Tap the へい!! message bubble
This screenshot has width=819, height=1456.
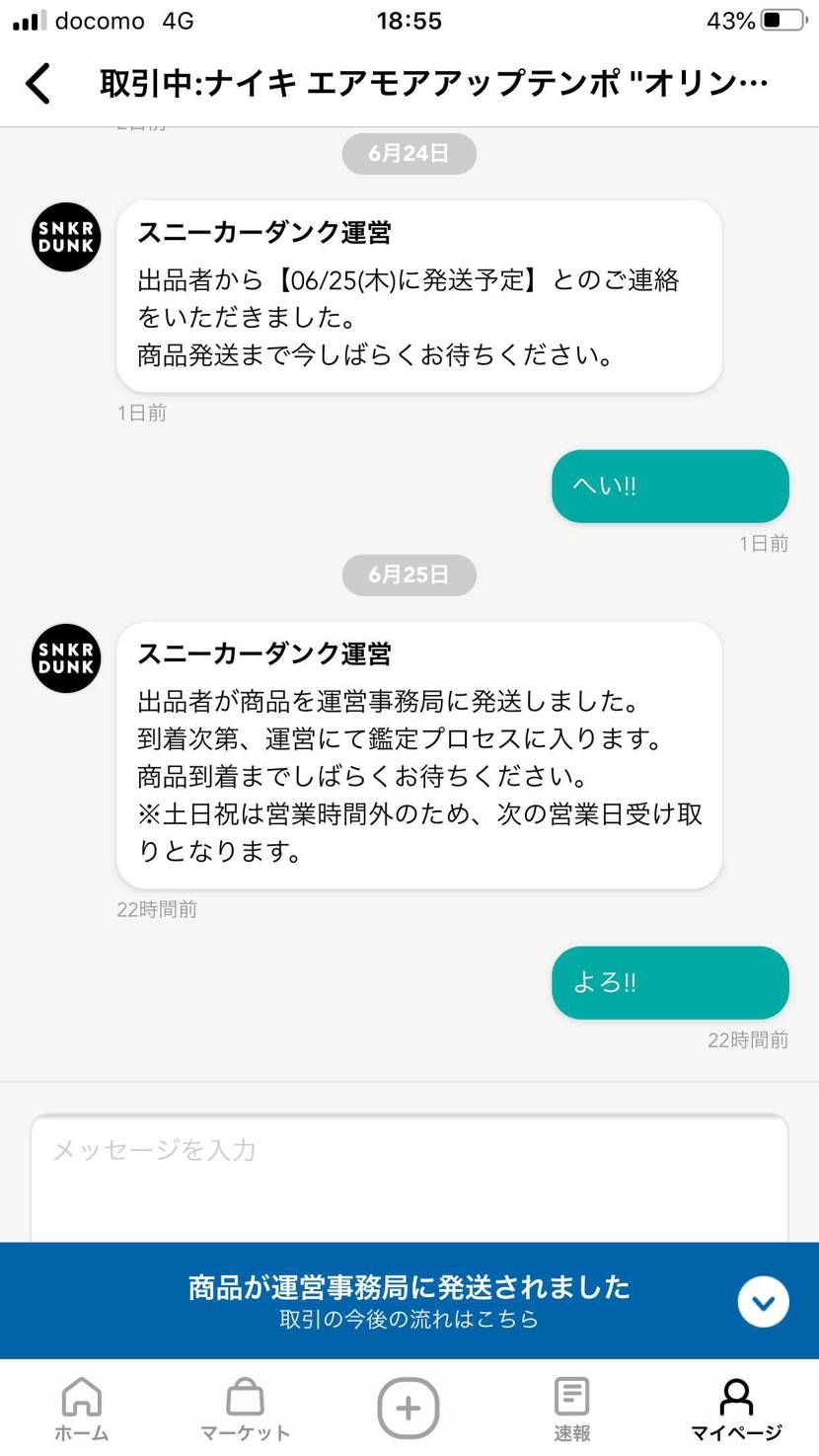tap(670, 486)
